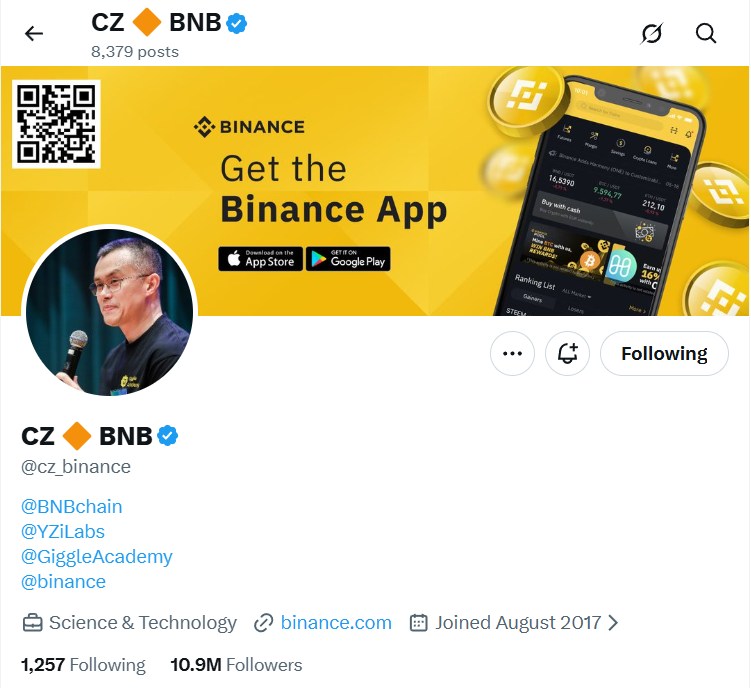Visit the @YZiLabs profile

pos(63,531)
